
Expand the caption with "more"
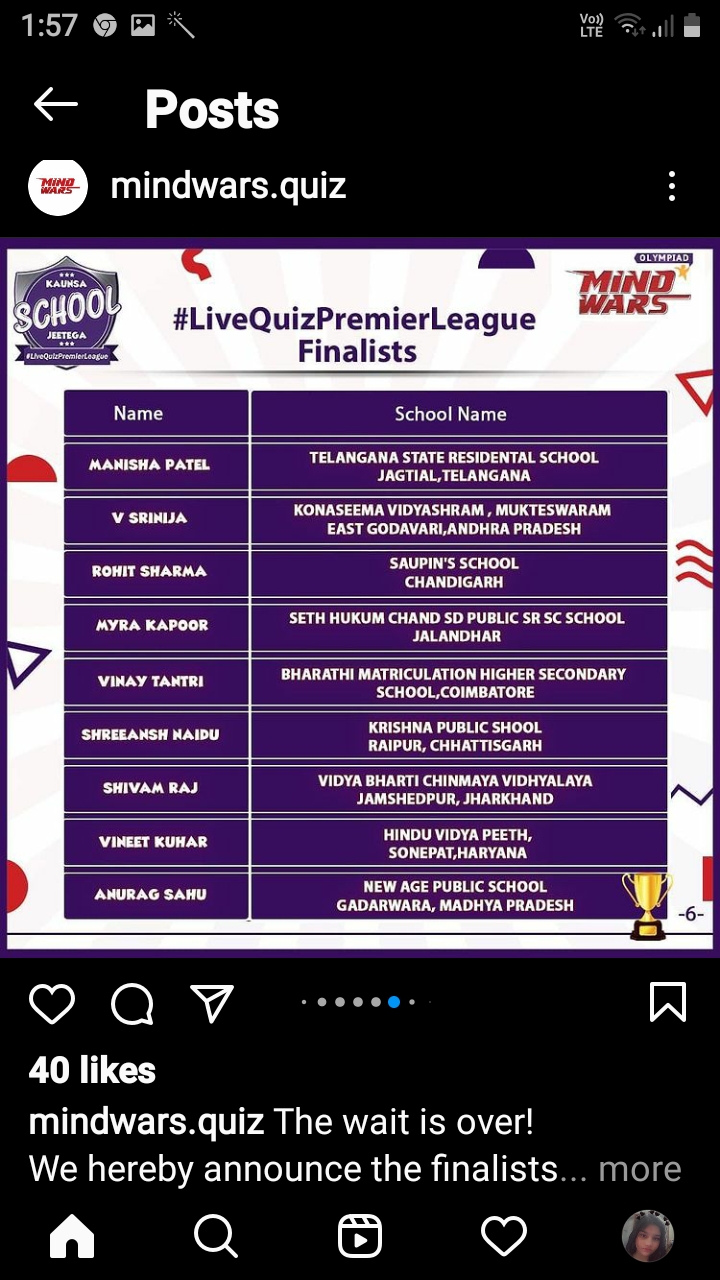point(640,1168)
